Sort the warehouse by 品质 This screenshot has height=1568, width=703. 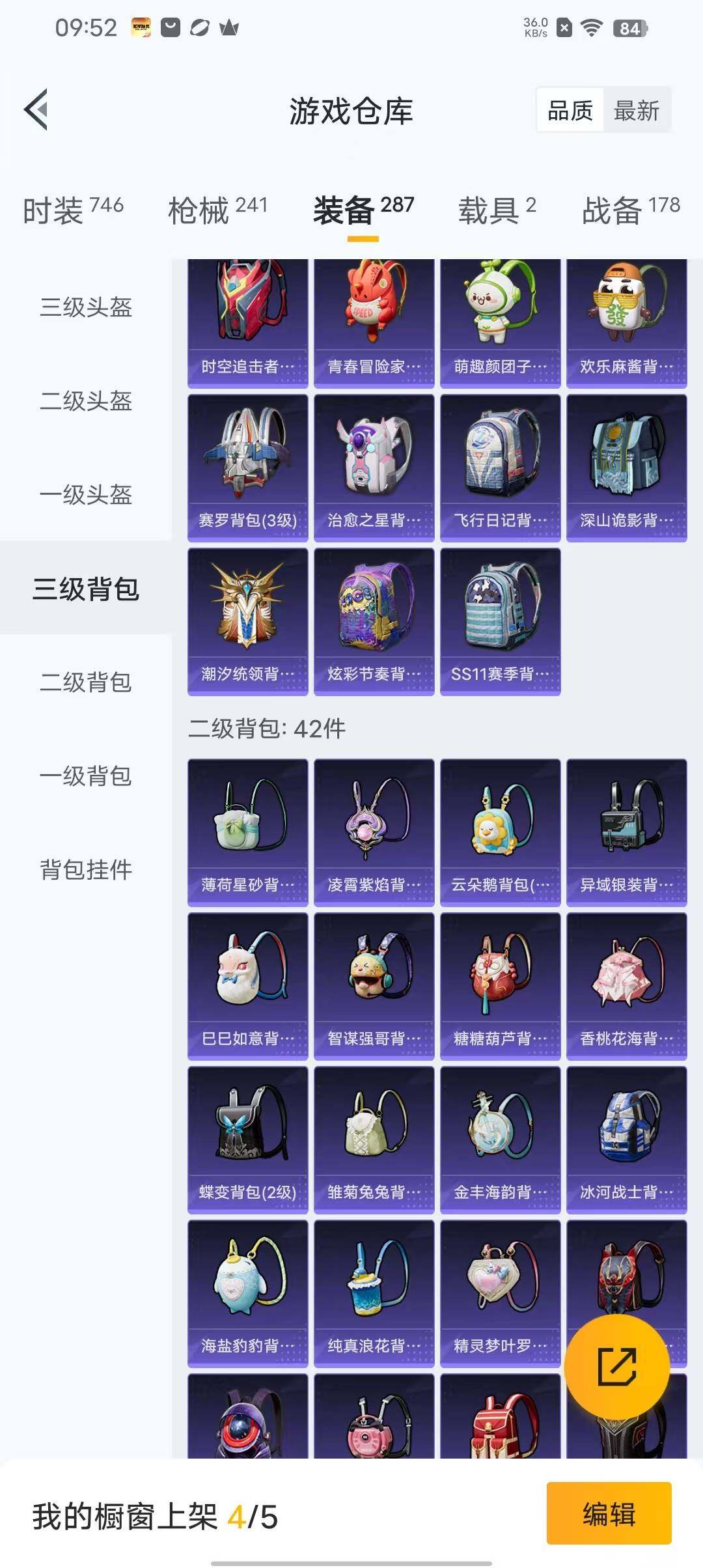pyautogui.click(x=570, y=110)
